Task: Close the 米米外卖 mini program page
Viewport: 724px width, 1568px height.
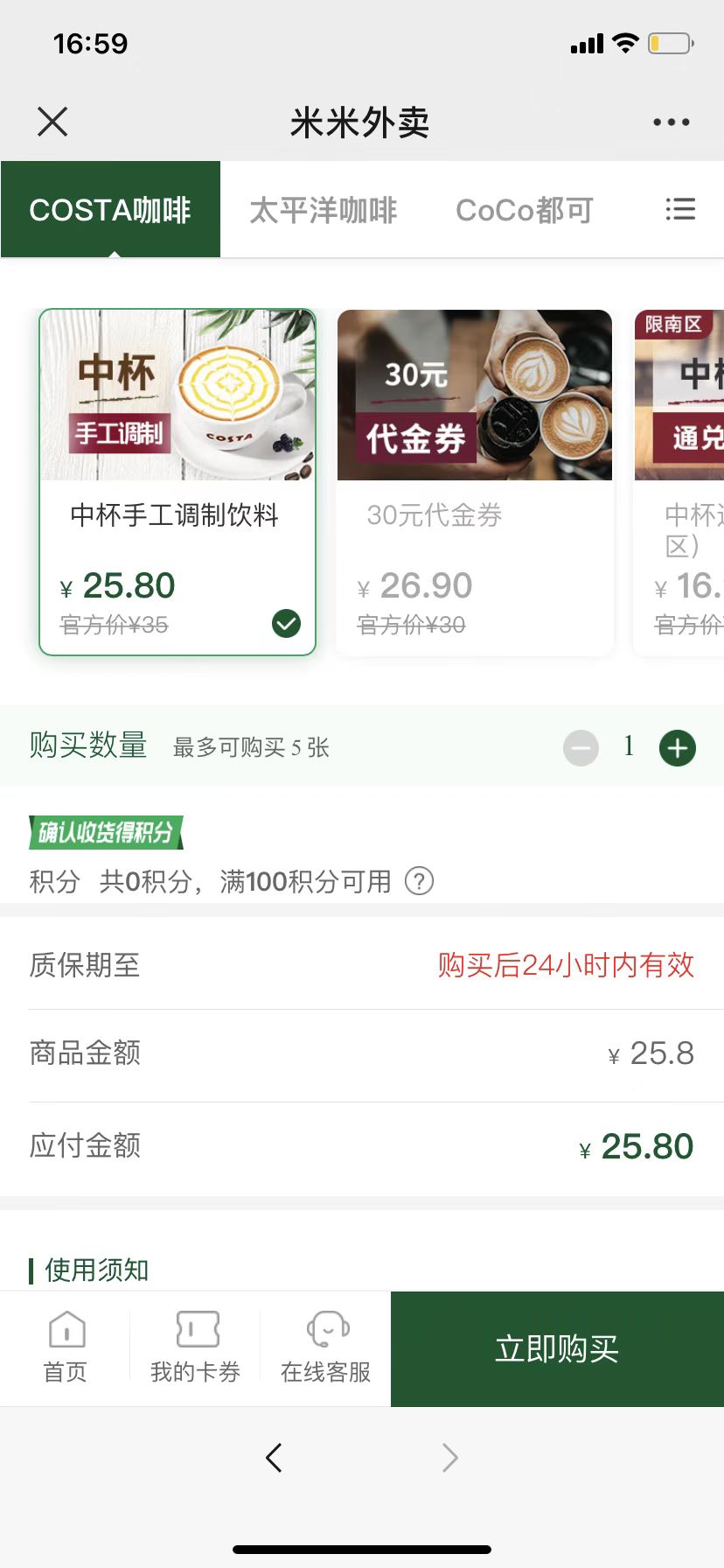Action: [52, 122]
